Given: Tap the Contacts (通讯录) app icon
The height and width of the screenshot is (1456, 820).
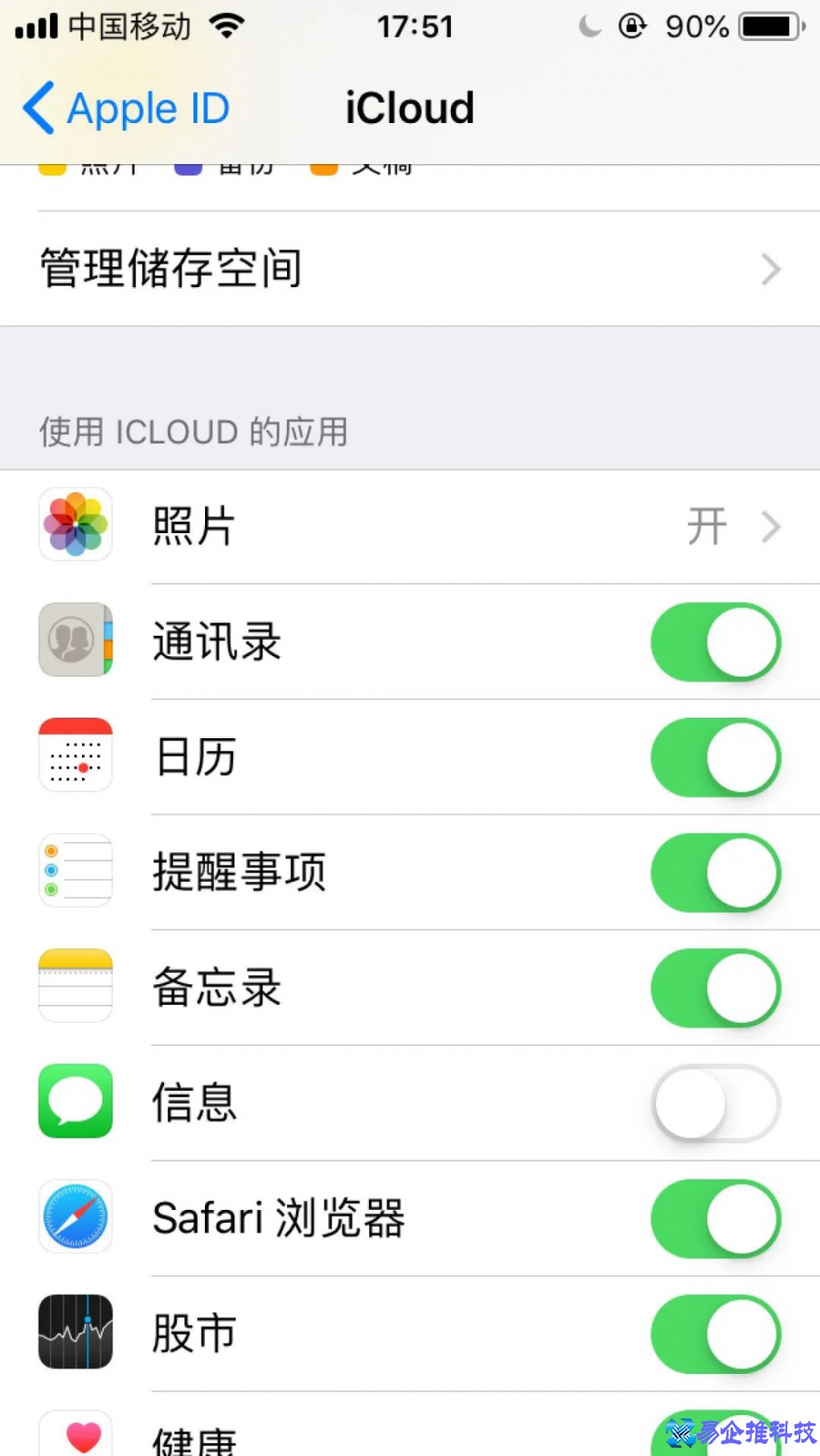Looking at the screenshot, I should coord(75,641).
